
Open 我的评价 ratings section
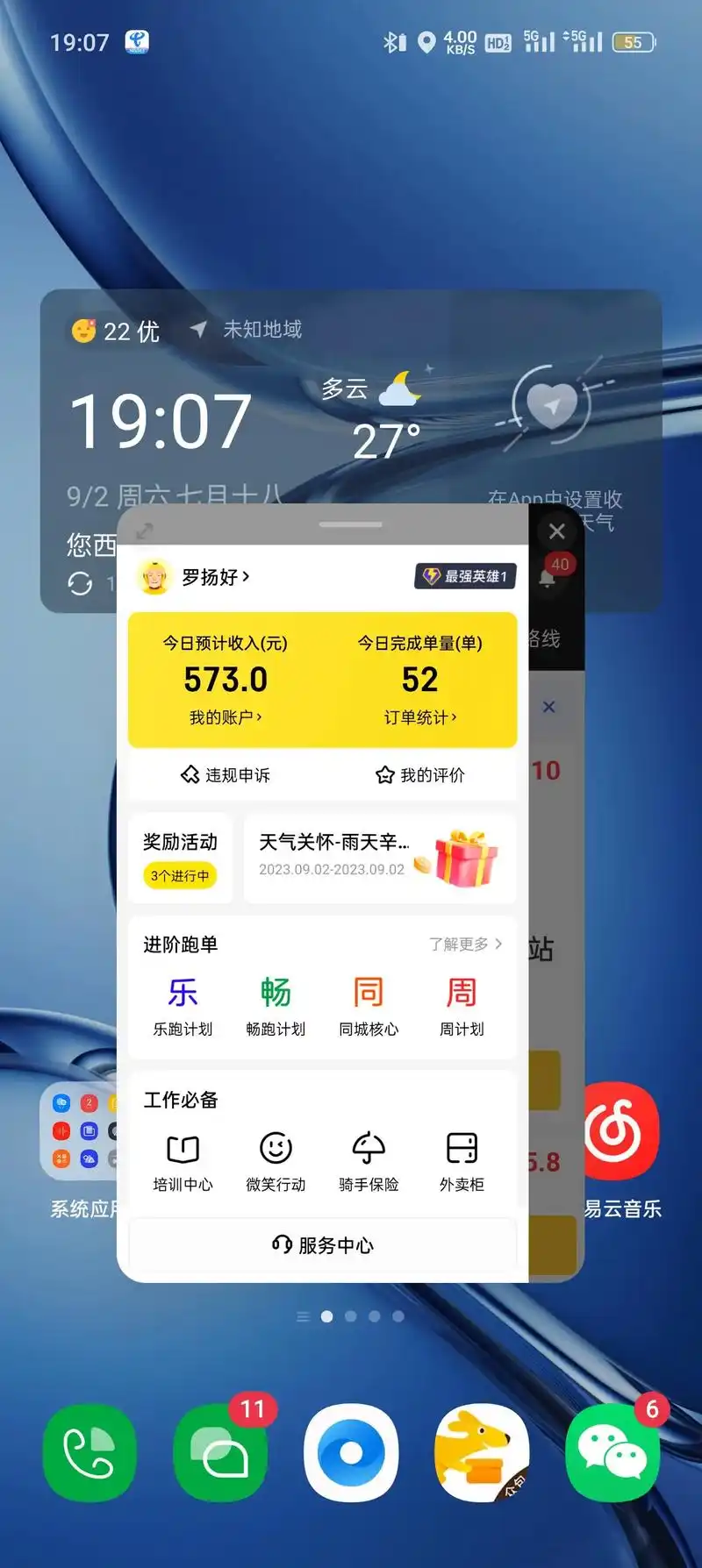pyautogui.click(x=421, y=775)
